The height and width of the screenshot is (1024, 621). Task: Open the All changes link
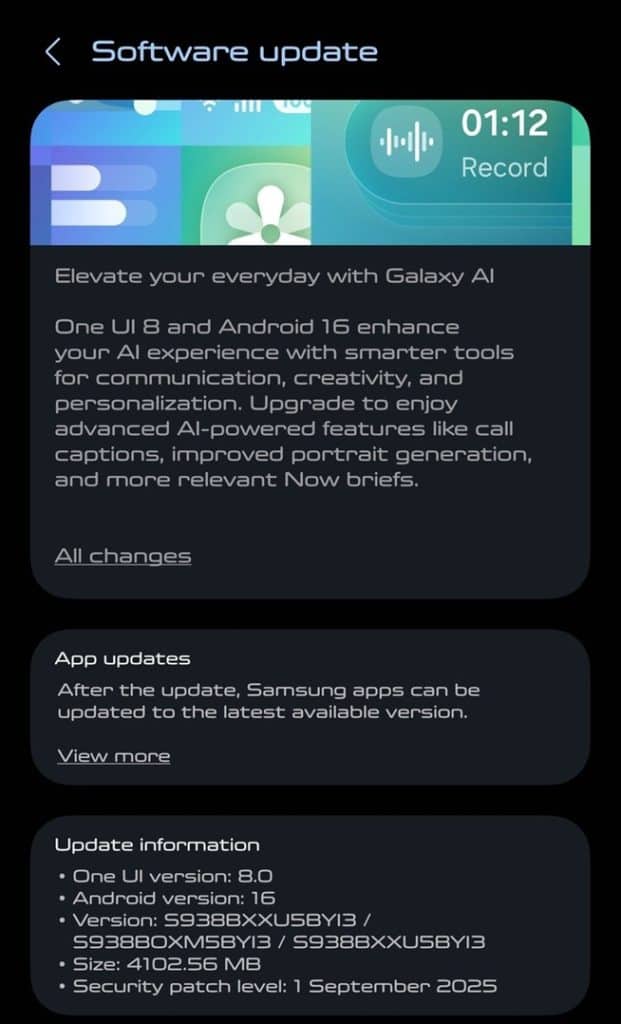[123, 556]
